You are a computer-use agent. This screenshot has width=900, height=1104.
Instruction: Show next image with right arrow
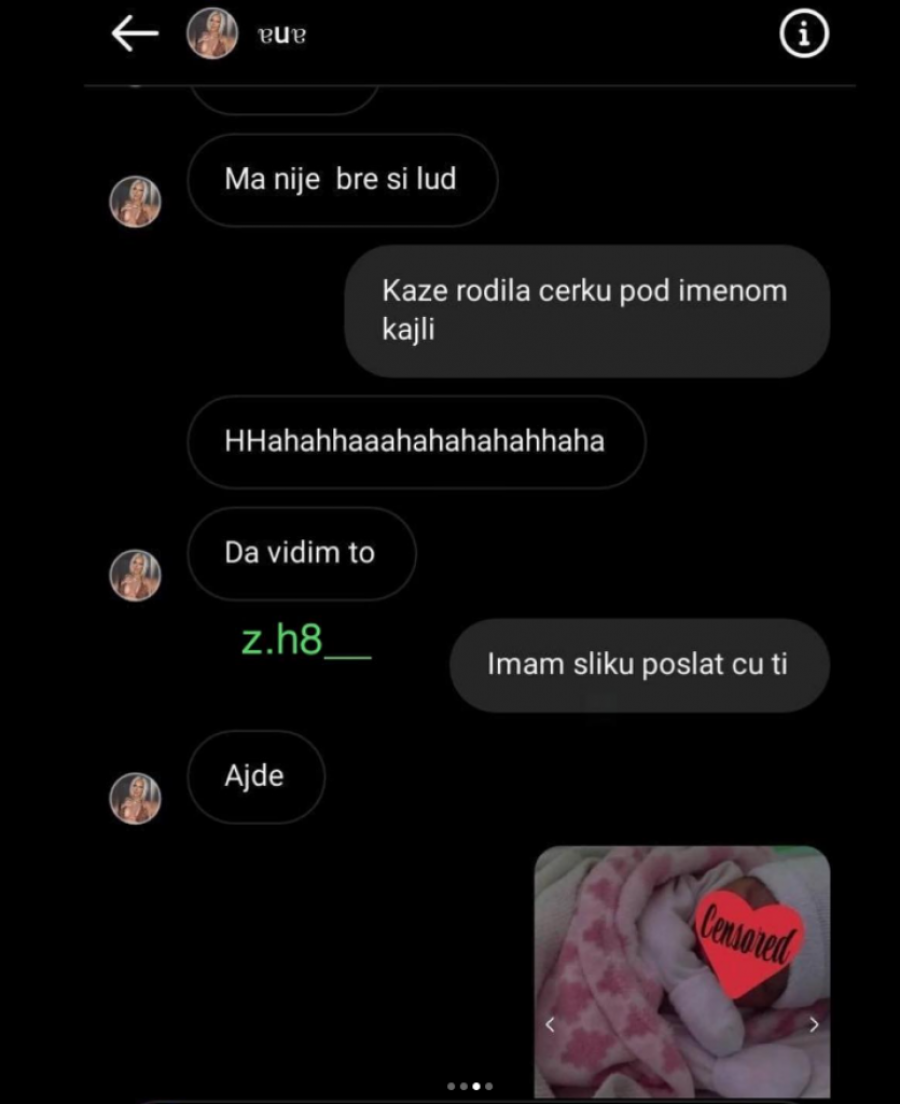click(813, 1024)
